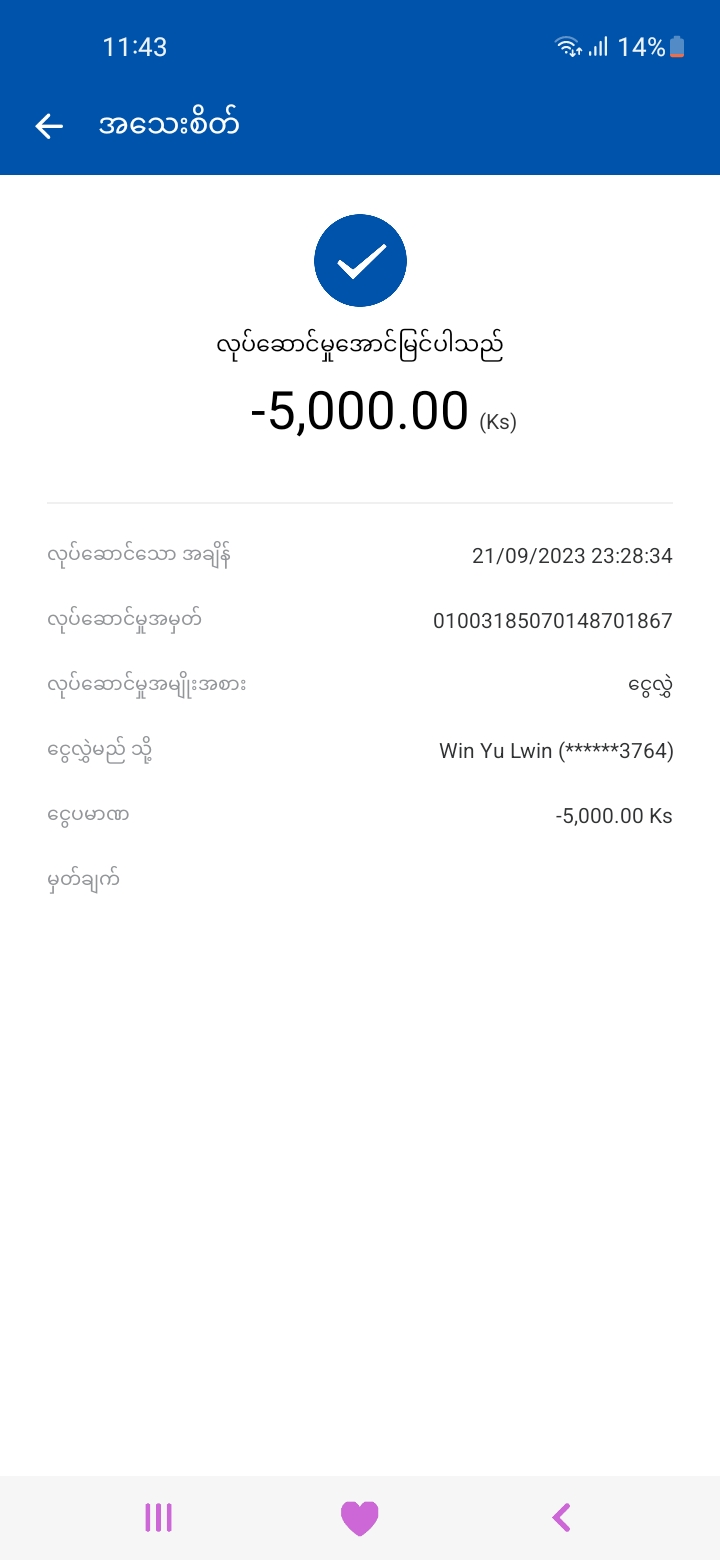Open recent apps from the navigation bar
Screen dimensions: 720x1560
tap(158, 1517)
